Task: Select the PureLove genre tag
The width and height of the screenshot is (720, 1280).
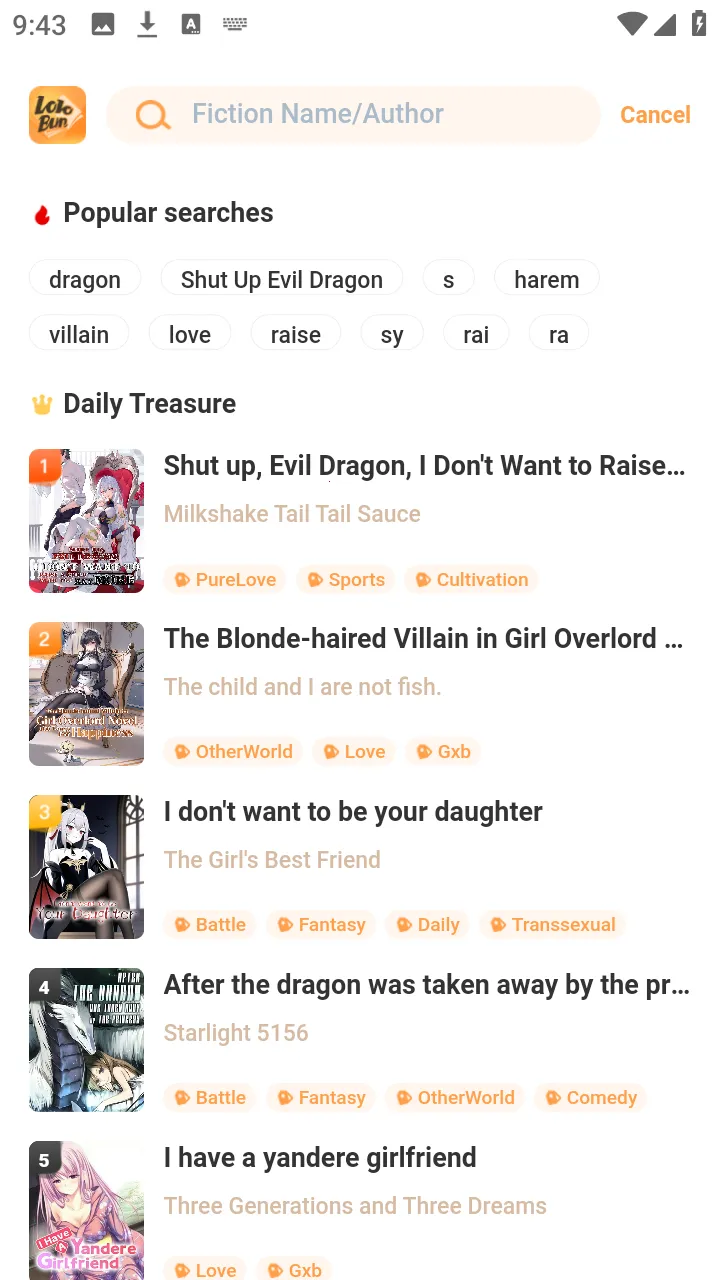Action: (x=224, y=580)
